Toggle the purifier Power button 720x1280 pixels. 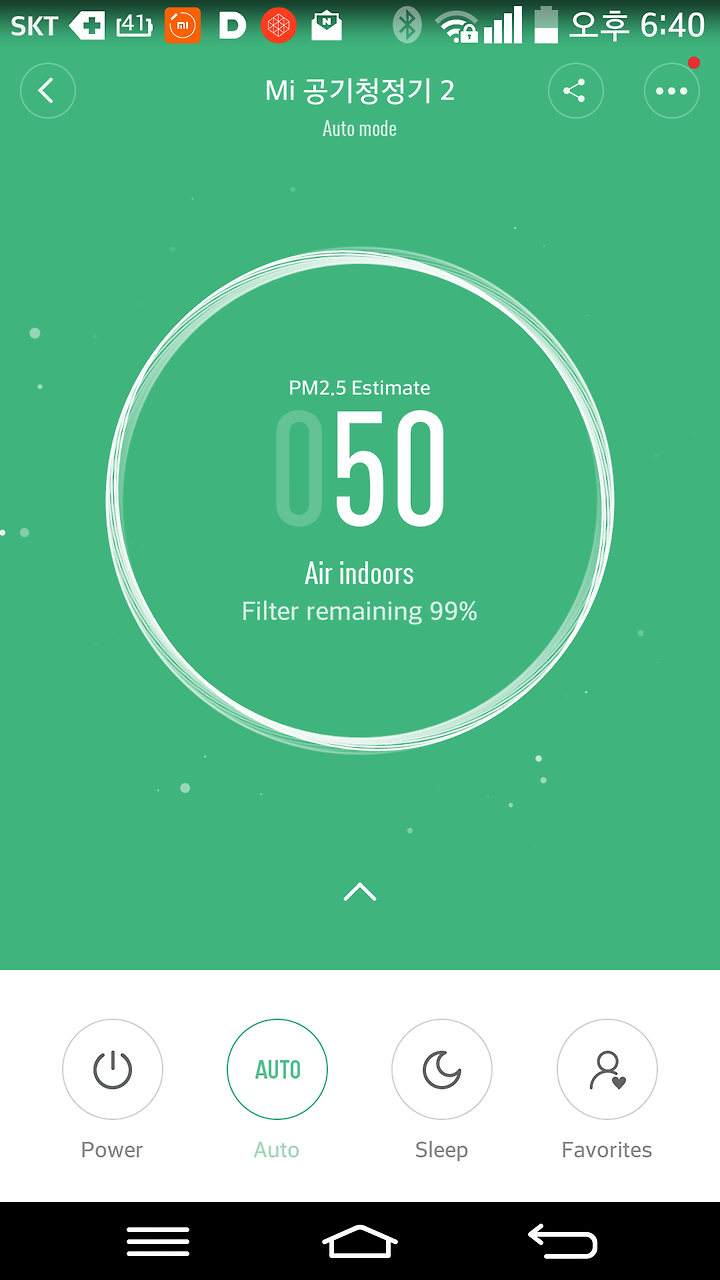(x=112, y=1069)
